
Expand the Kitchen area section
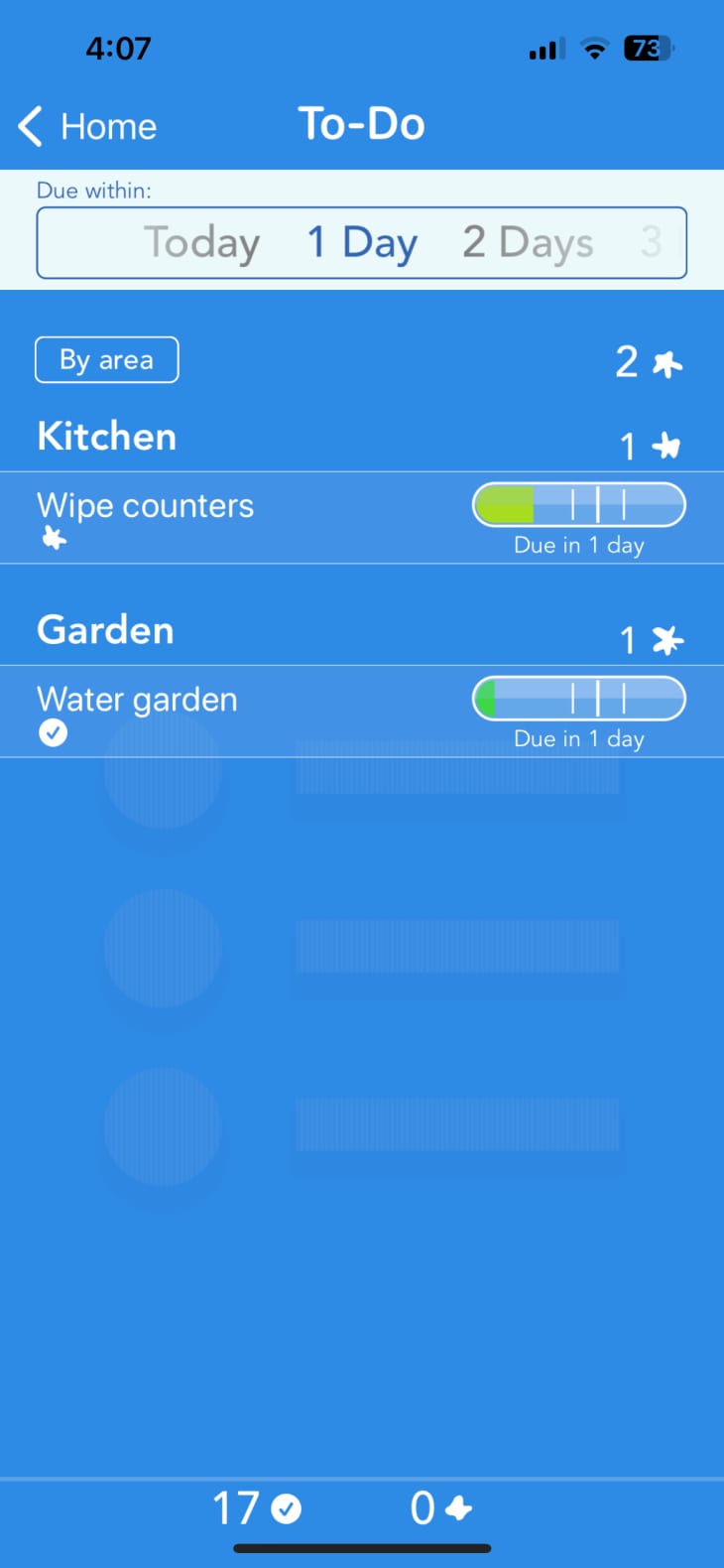106,436
